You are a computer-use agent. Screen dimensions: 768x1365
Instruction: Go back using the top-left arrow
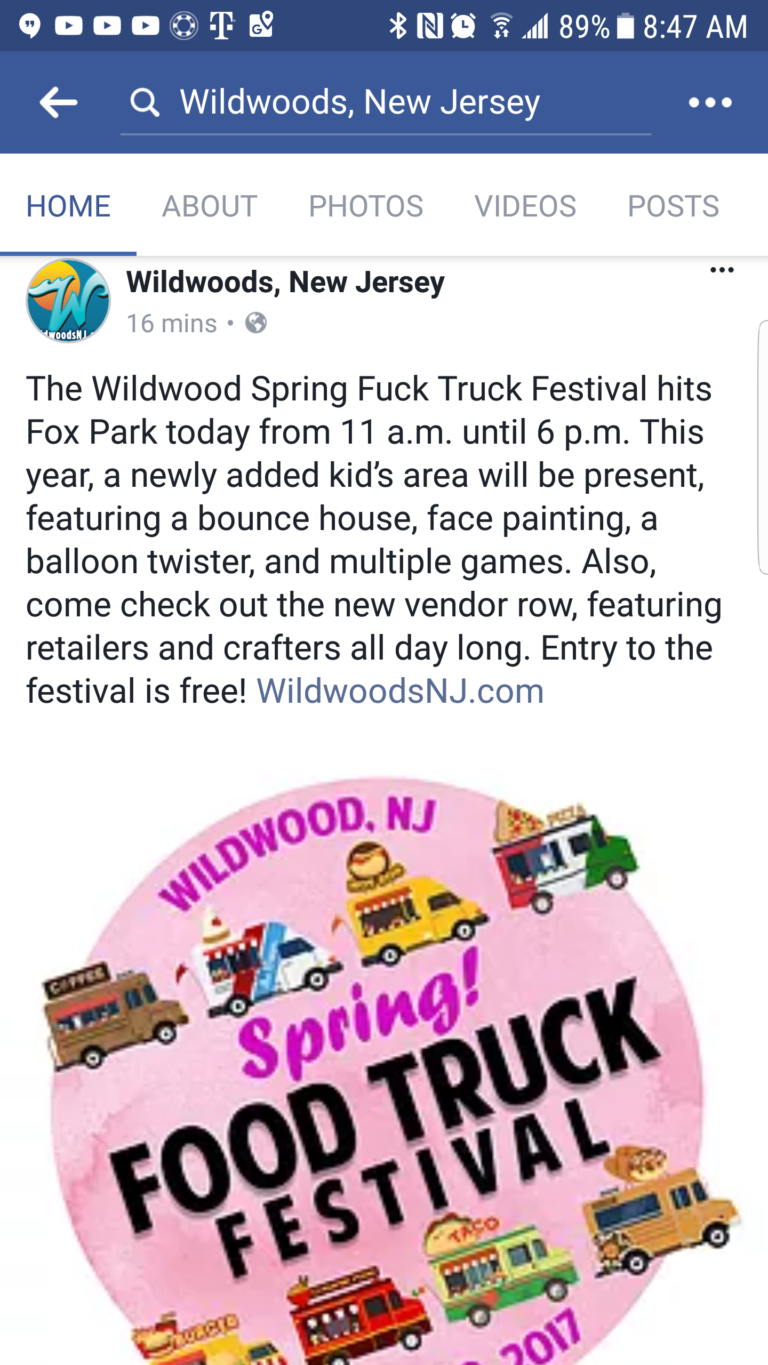coord(58,102)
